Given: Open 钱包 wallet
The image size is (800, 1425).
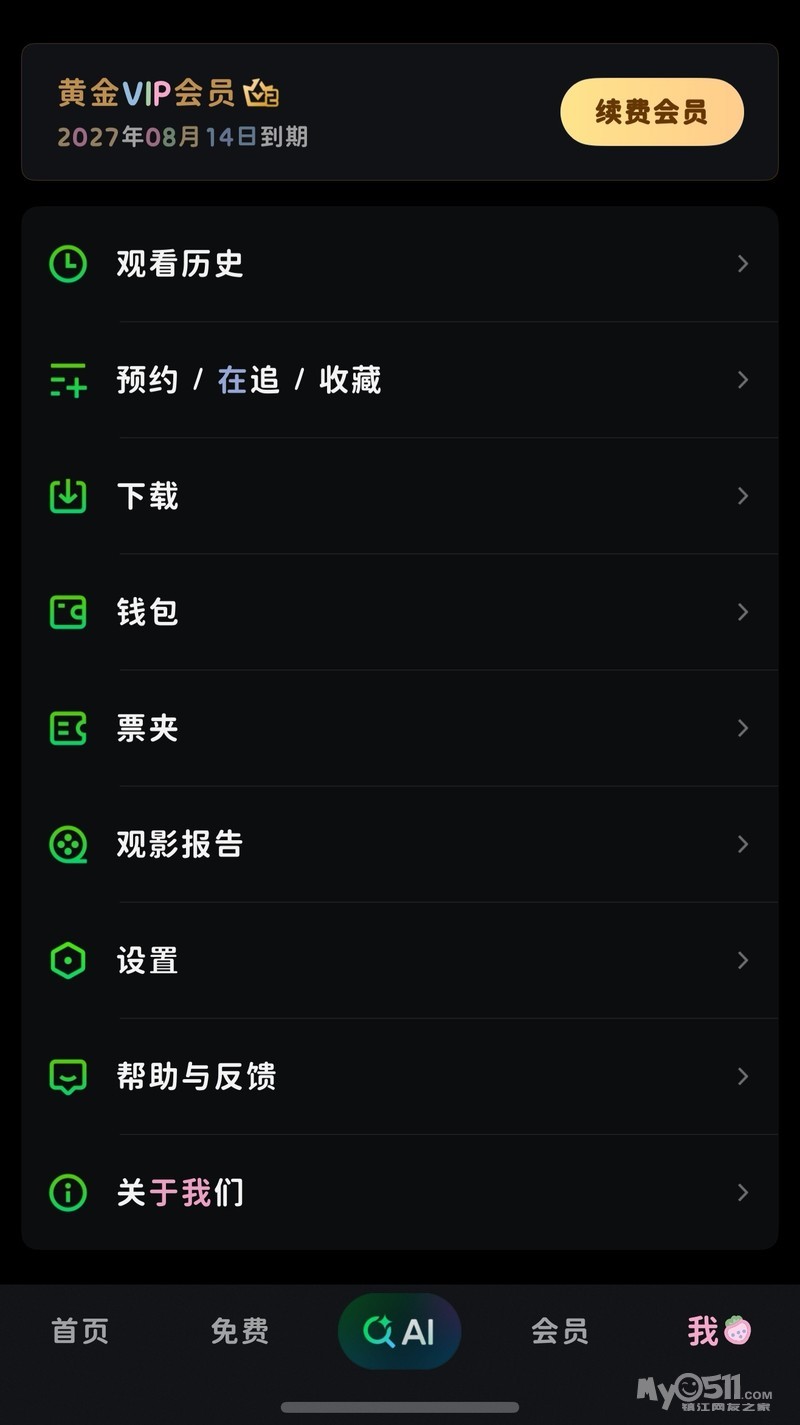Looking at the screenshot, I should [400, 612].
